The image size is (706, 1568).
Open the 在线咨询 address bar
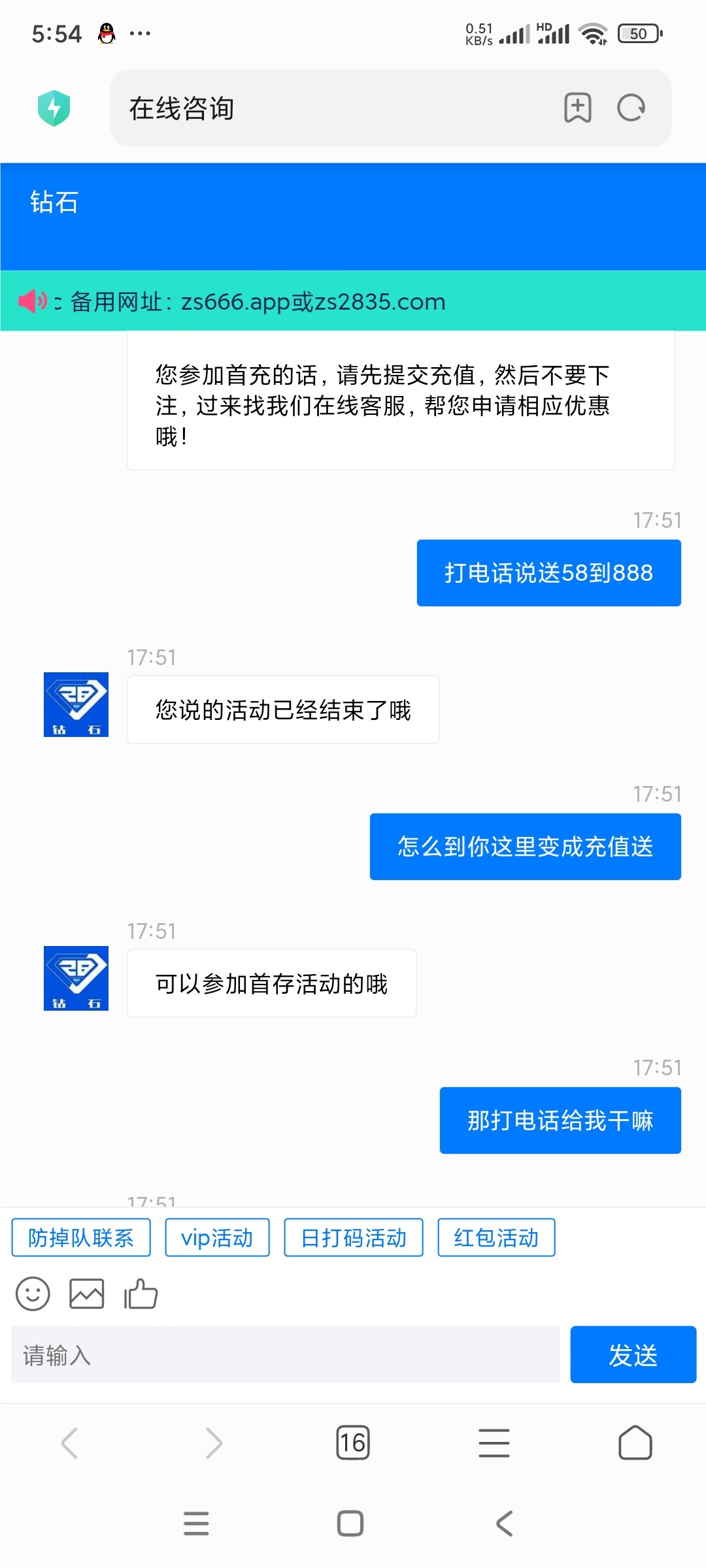[327, 108]
